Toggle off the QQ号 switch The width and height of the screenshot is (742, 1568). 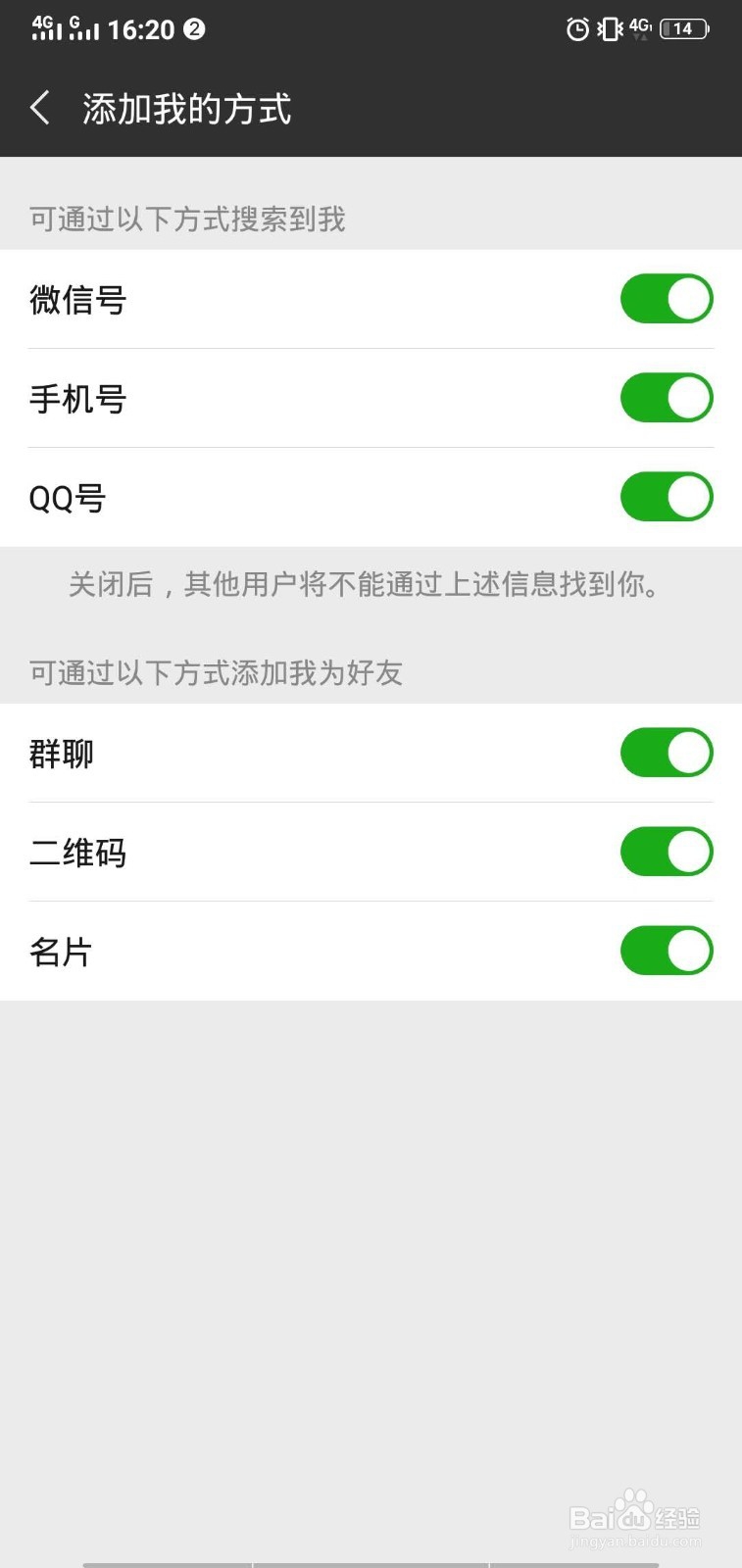(668, 497)
